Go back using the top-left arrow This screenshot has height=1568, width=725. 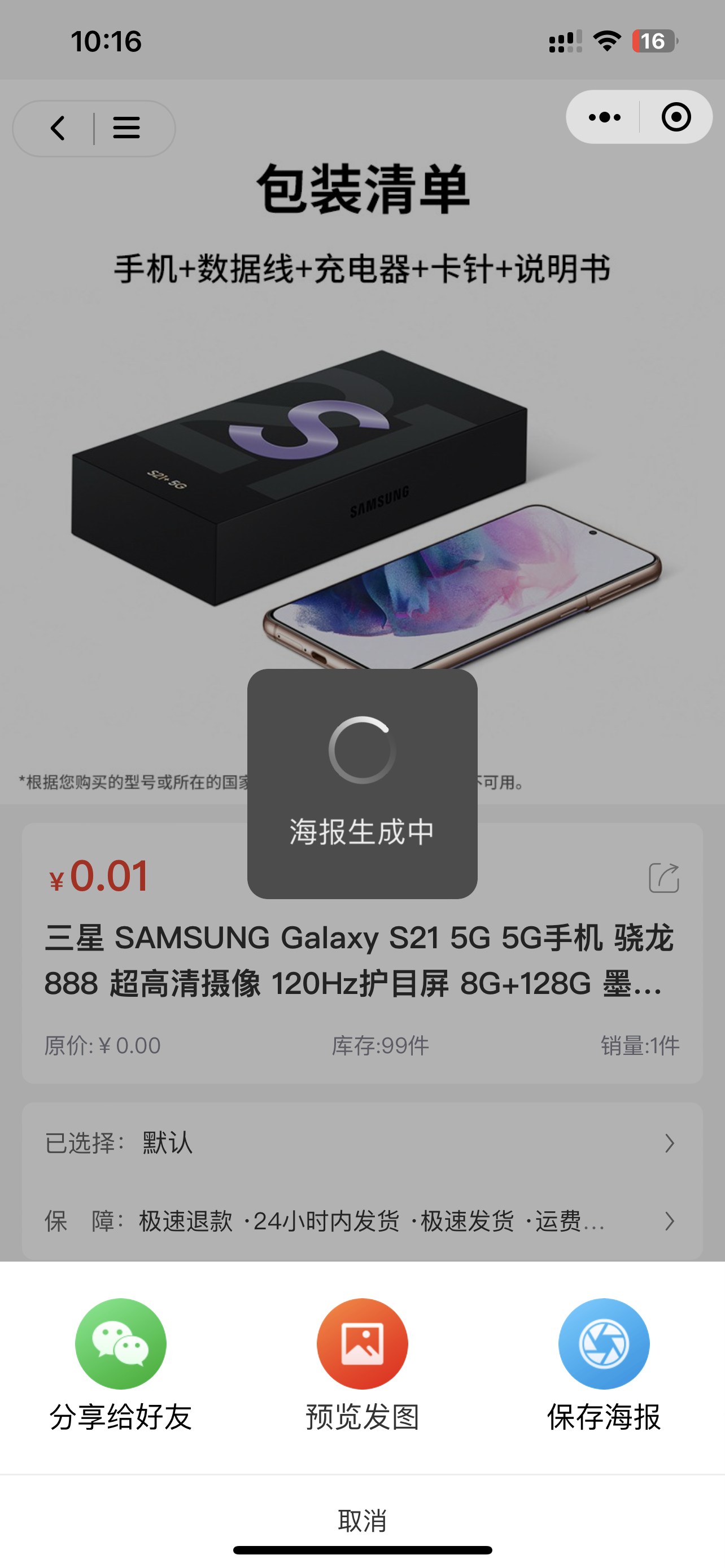coord(58,129)
